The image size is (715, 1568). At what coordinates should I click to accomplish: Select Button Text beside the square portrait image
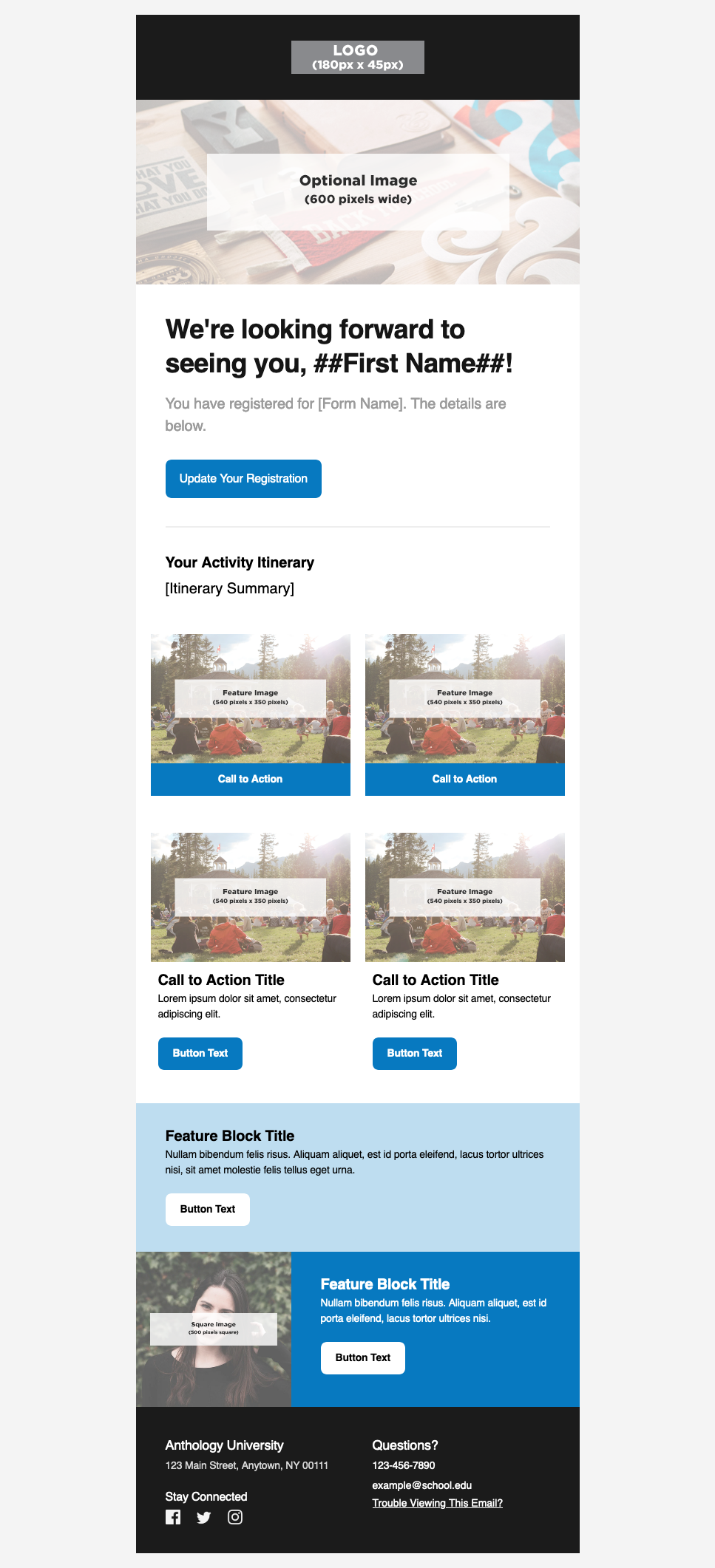pyautogui.click(x=362, y=1357)
